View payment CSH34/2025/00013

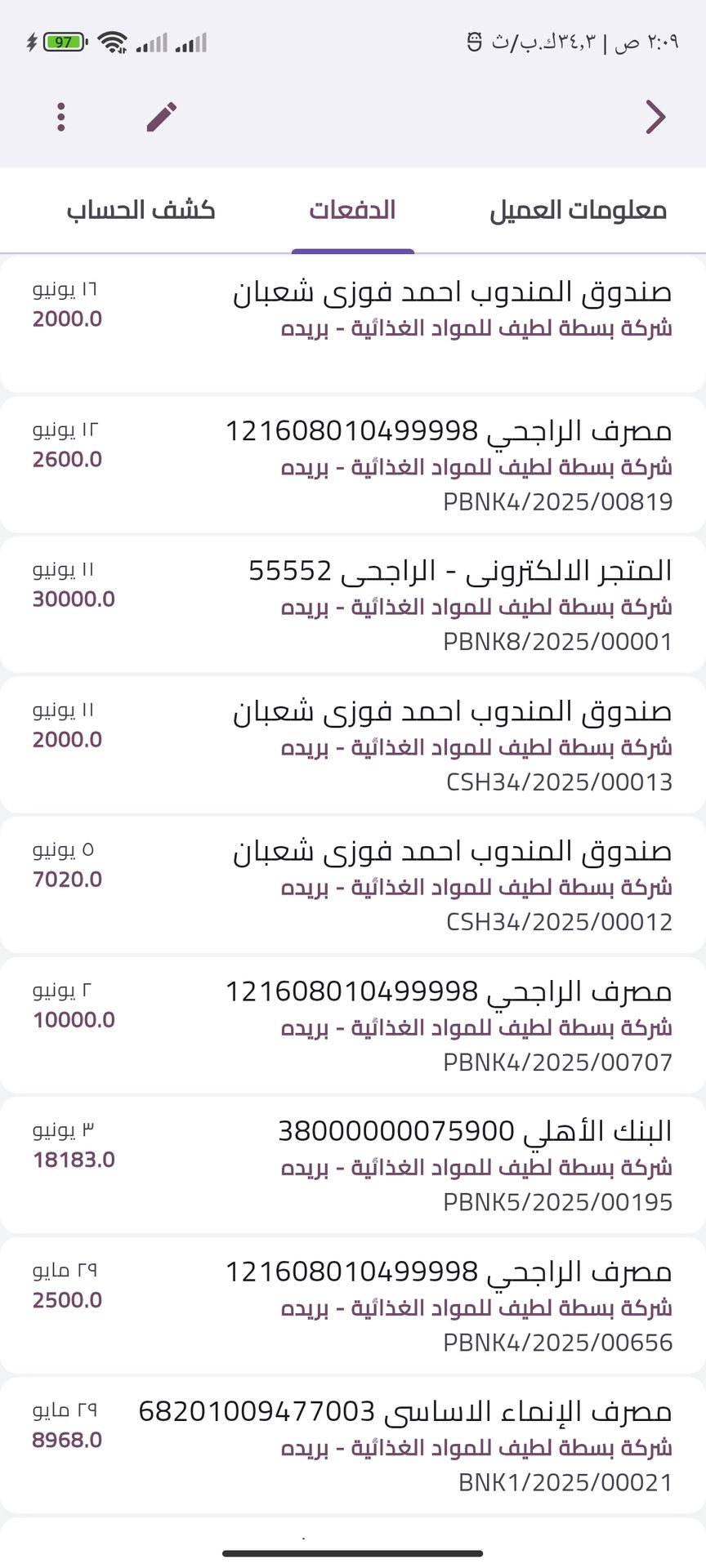[353, 745]
